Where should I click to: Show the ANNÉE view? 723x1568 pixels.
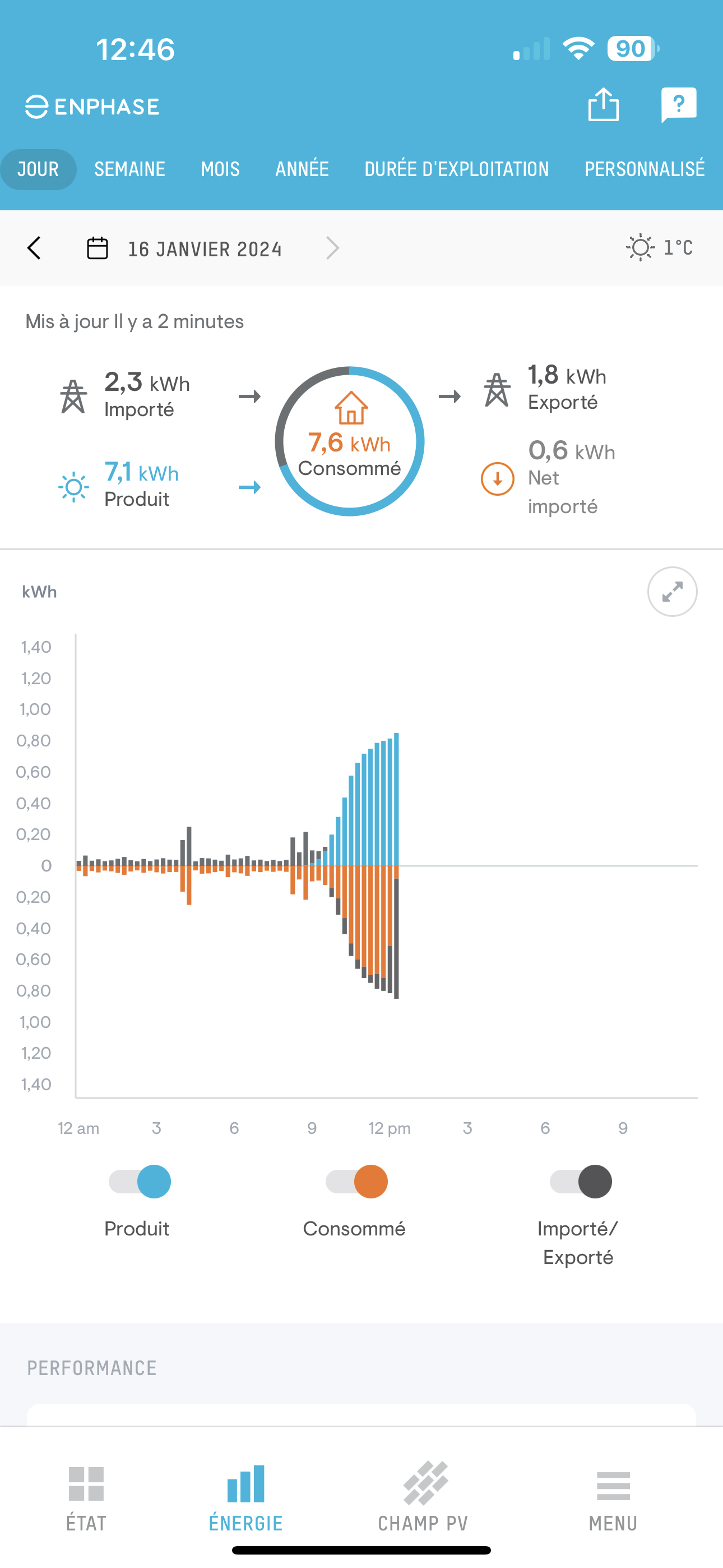[x=302, y=169]
